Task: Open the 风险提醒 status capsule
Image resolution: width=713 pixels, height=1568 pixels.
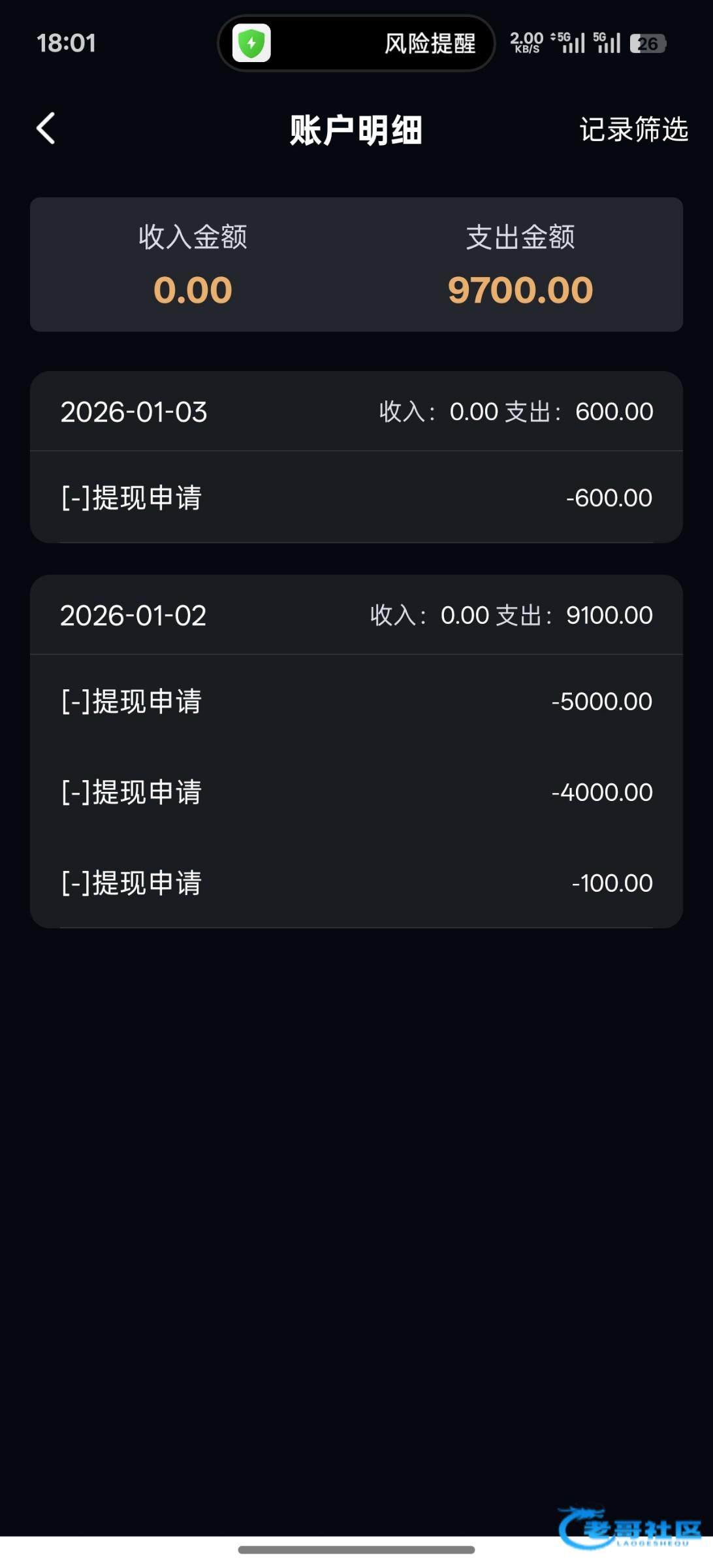Action: [356, 44]
